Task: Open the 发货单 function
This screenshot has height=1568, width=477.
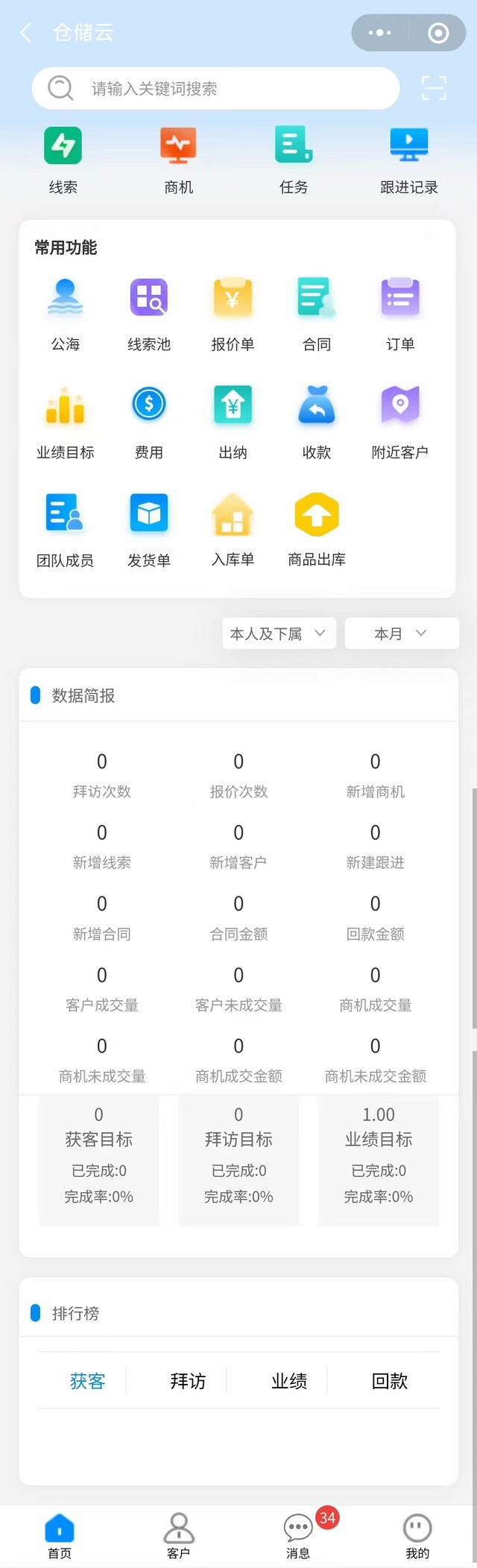Action: tap(149, 528)
